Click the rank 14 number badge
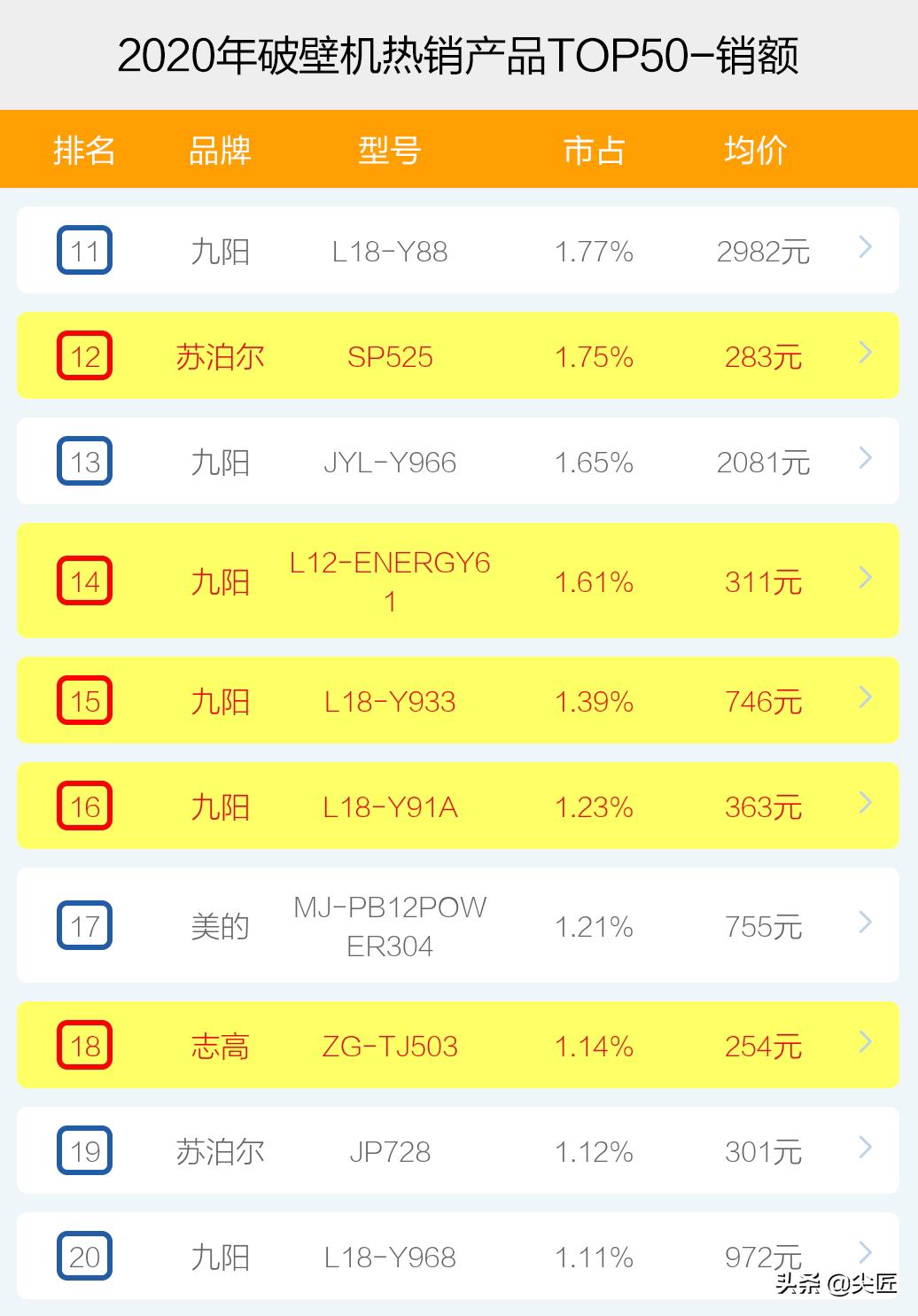Viewport: 918px width, 1316px height. click(x=83, y=581)
